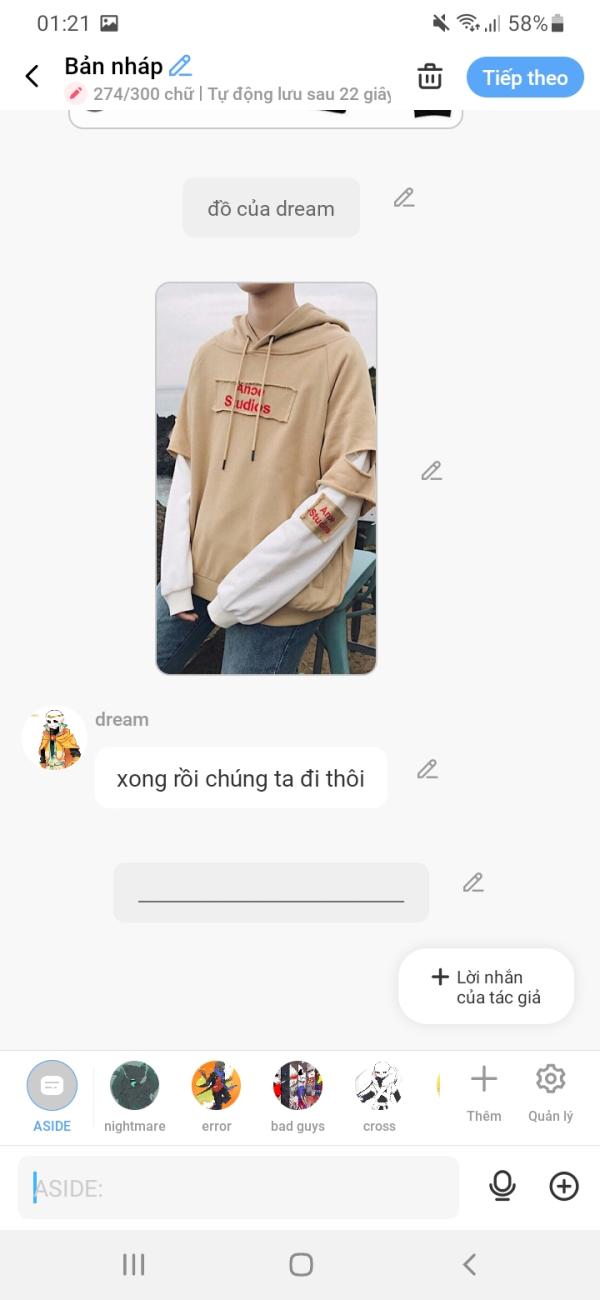600x1300 pixels.
Task: Add Lời nhắn của tác giả
Action: [x=487, y=987]
